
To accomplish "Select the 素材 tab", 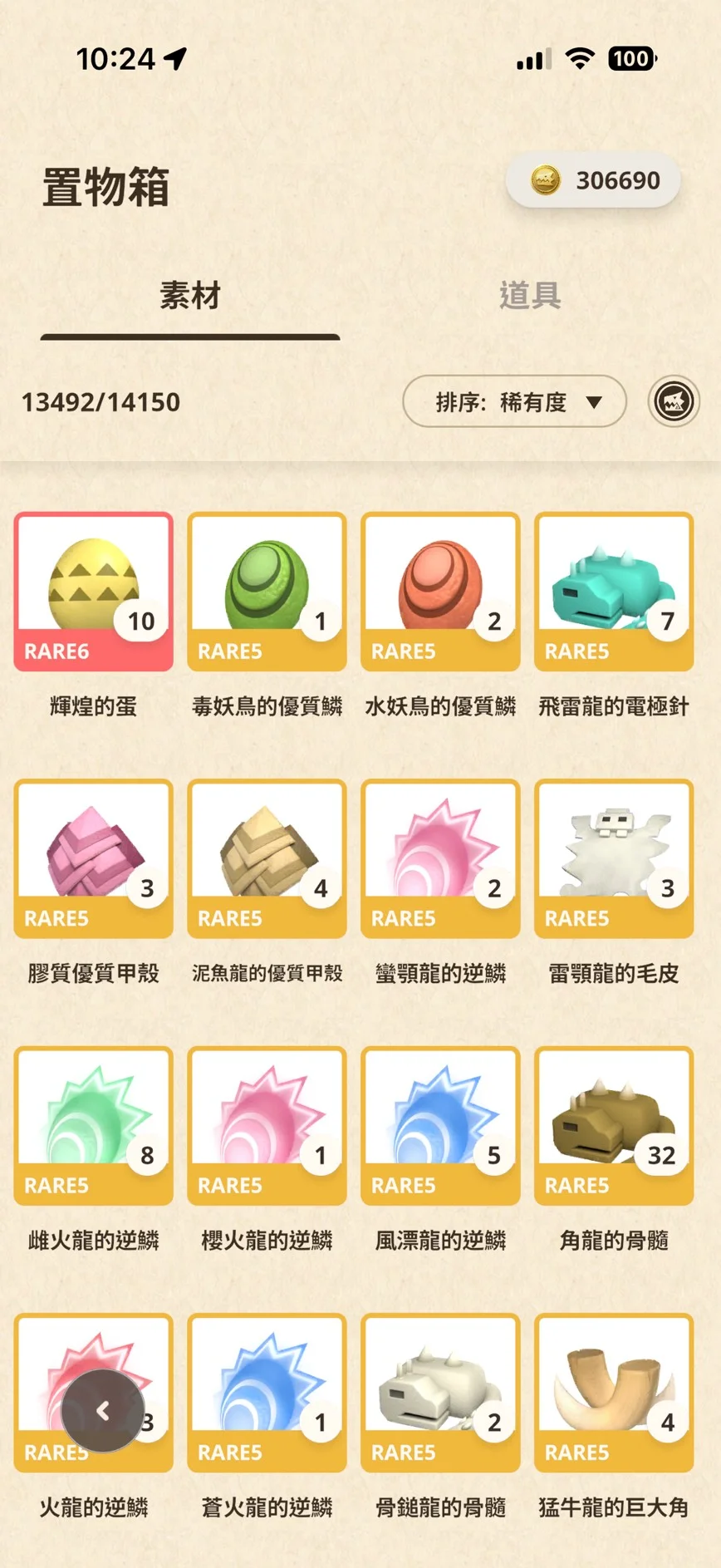I will [x=190, y=296].
